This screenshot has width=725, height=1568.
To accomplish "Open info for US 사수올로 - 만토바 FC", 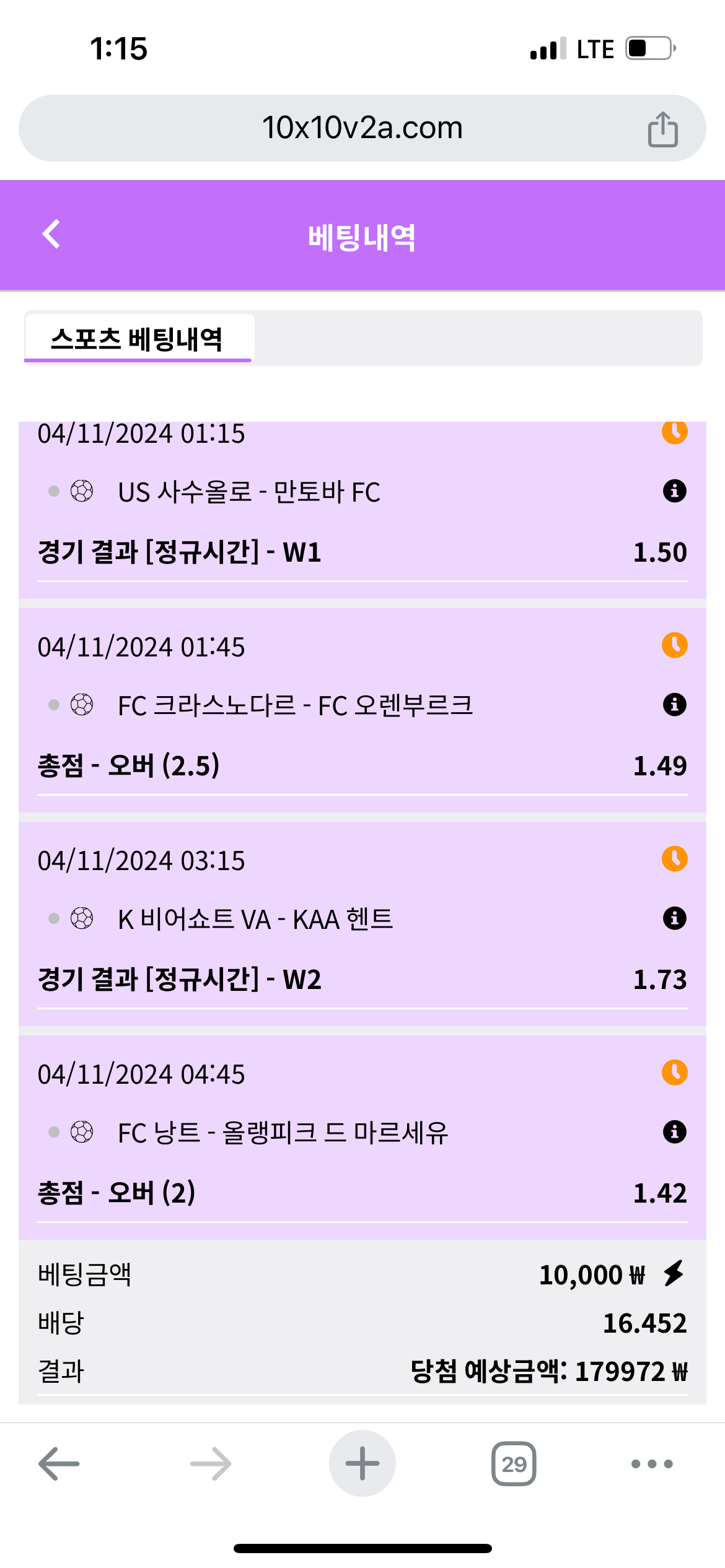I will click(x=674, y=491).
